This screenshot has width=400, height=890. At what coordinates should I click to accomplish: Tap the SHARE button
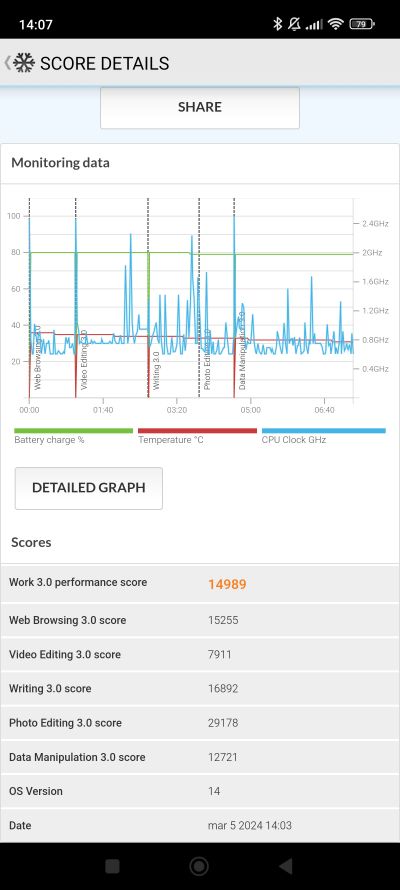200,107
